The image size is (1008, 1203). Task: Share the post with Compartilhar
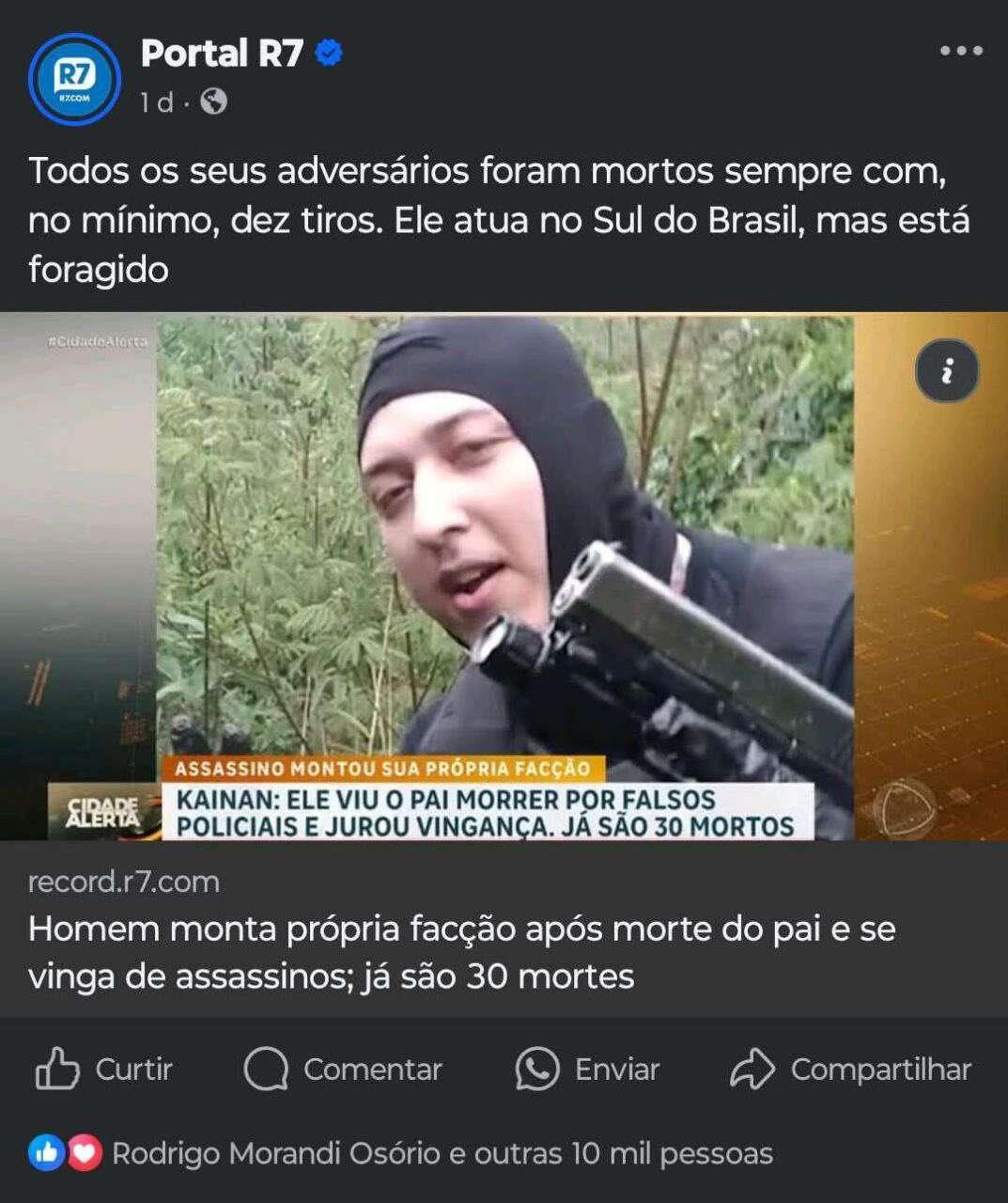850,1069
